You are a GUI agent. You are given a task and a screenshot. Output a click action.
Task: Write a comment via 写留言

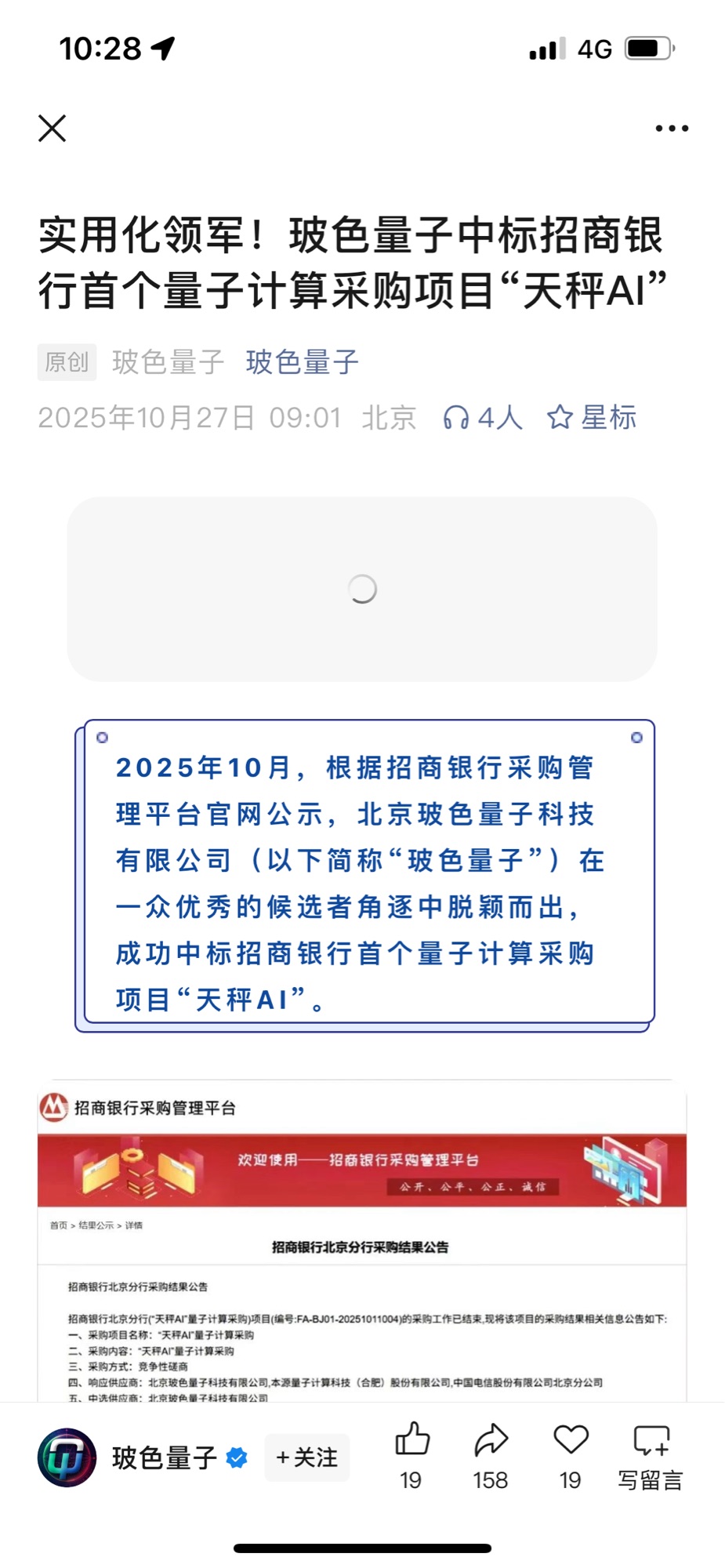651,1455
